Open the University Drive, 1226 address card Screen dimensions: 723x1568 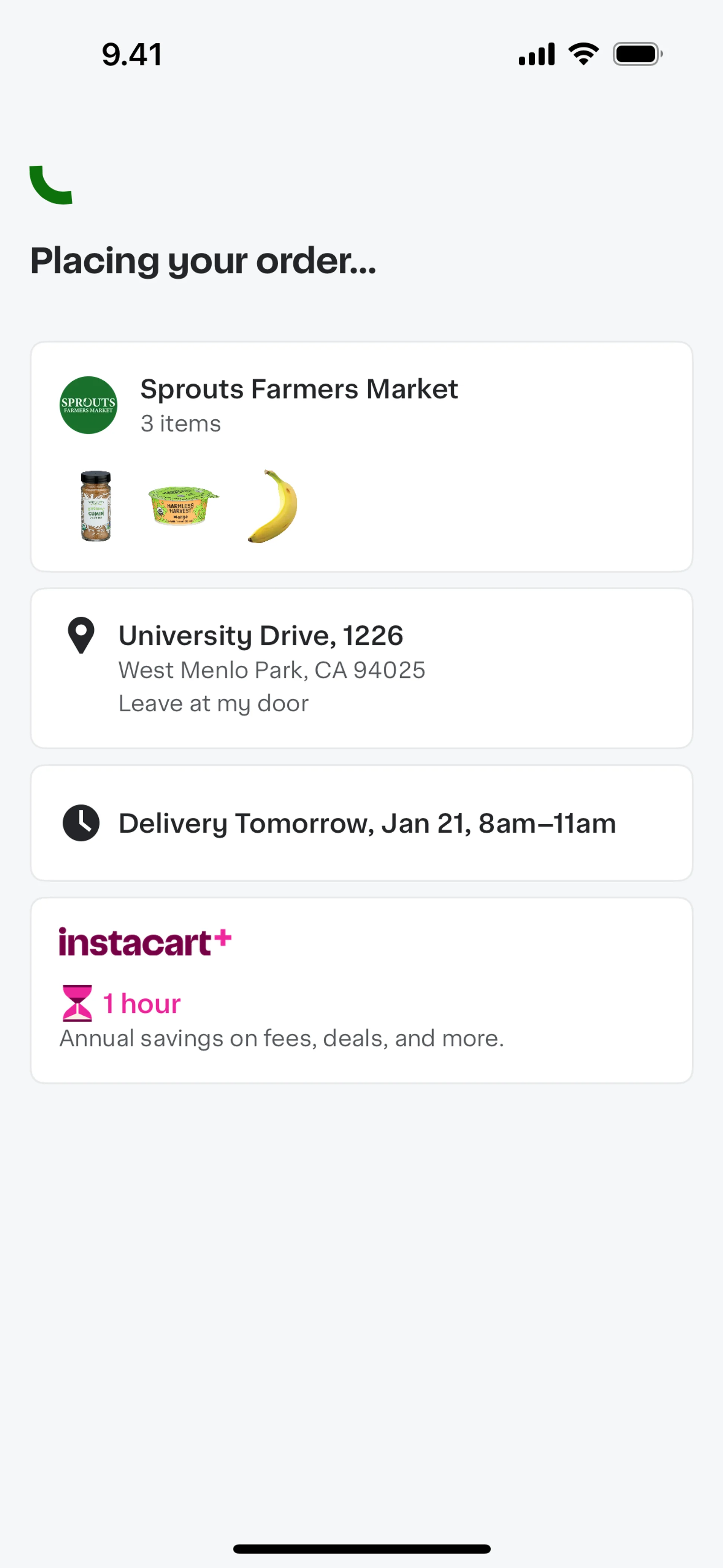pyautogui.click(x=361, y=668)
